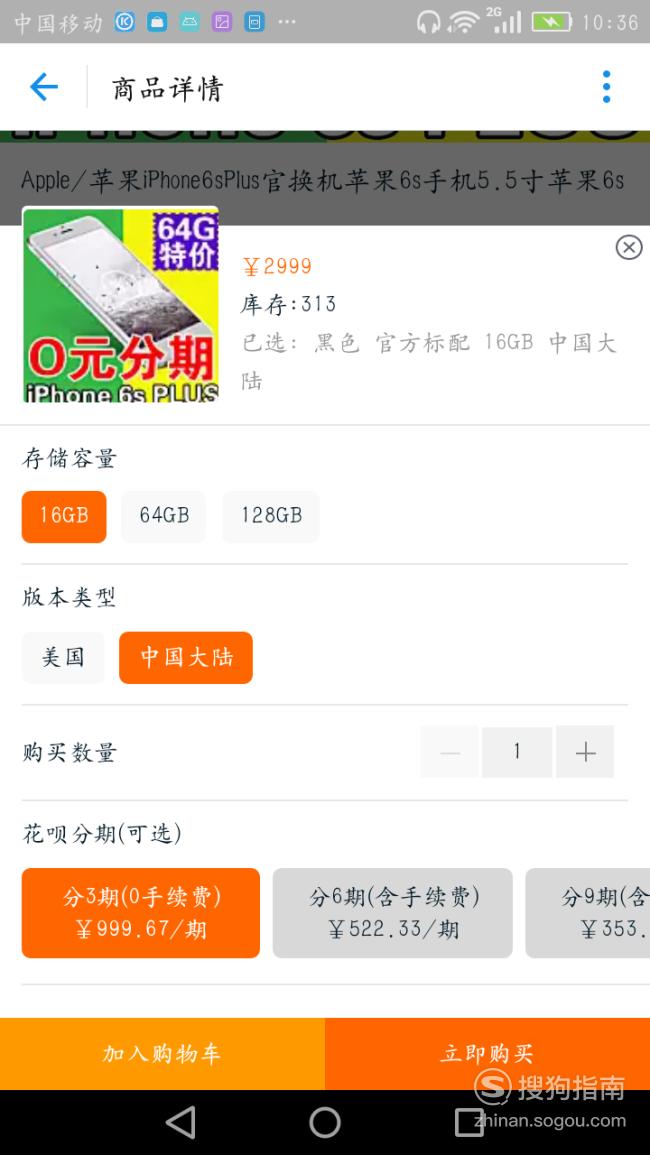Tap 立即购买 to buy now

[487, 1053]
